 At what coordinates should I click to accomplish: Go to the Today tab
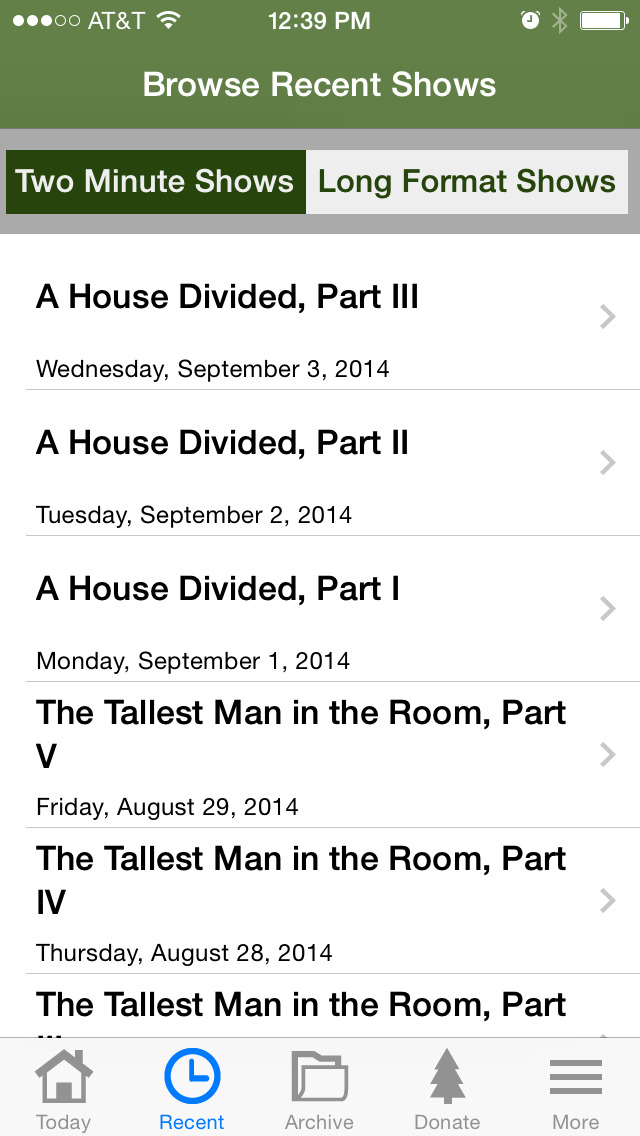pyautogui.click(x=64, y=1090)
